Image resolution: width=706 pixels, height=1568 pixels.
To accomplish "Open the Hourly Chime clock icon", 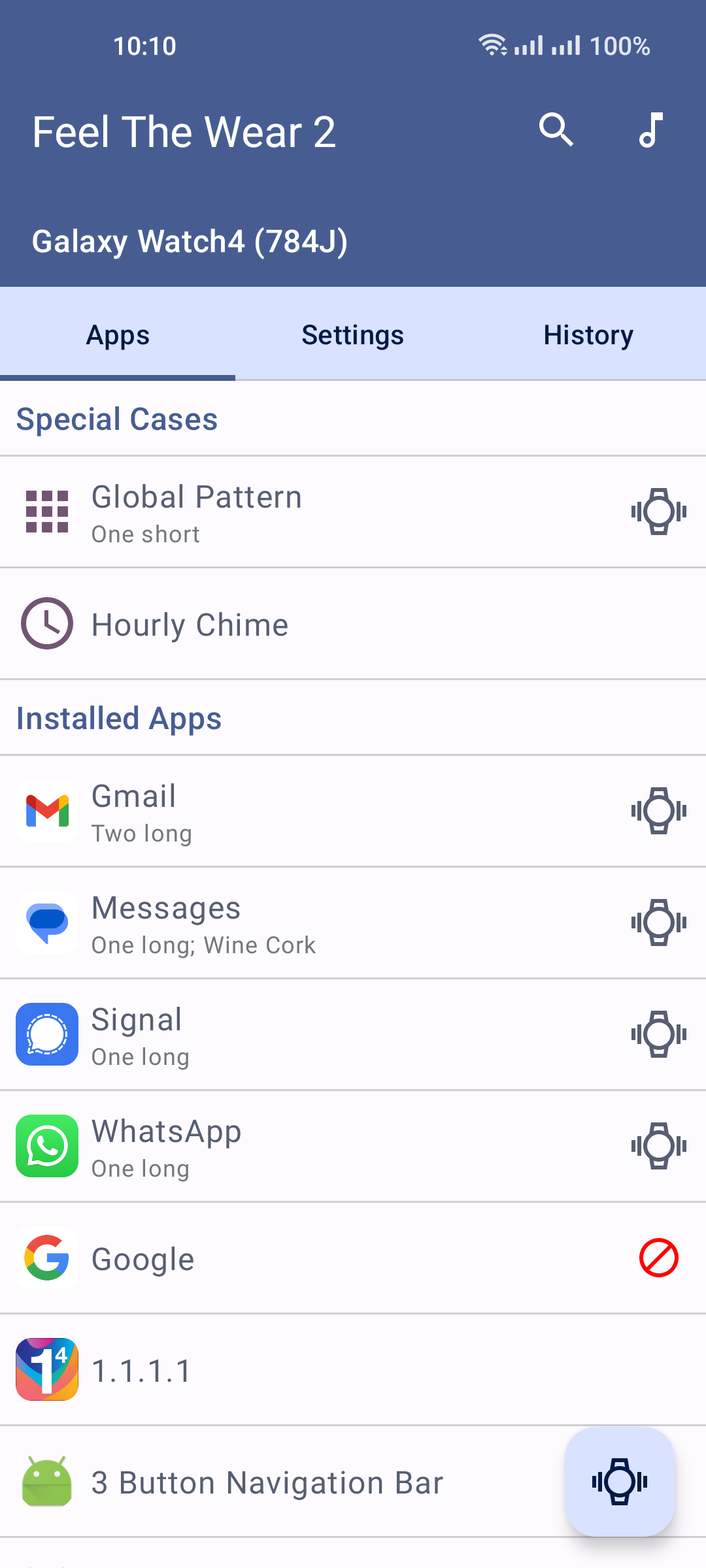I will point(46,624).
